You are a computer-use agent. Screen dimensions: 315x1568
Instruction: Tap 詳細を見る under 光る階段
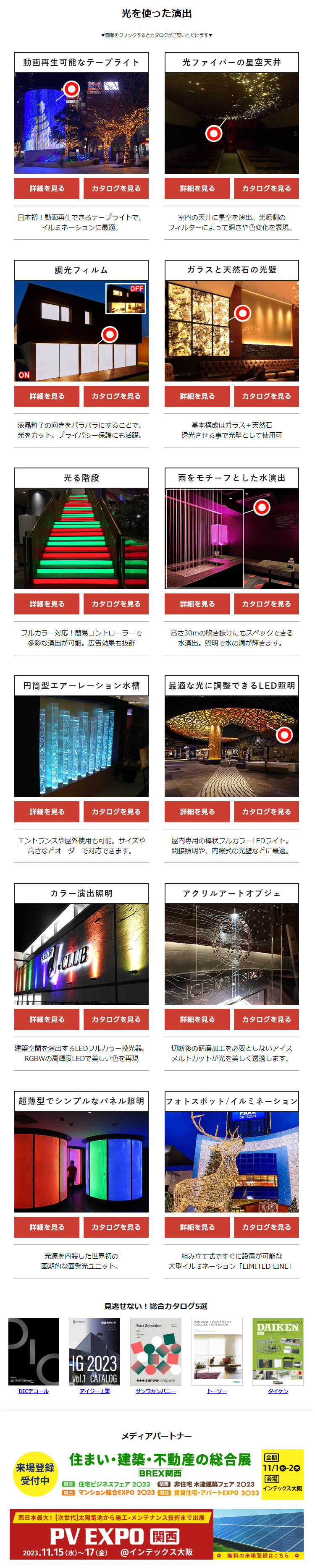[x=47, y=604]
